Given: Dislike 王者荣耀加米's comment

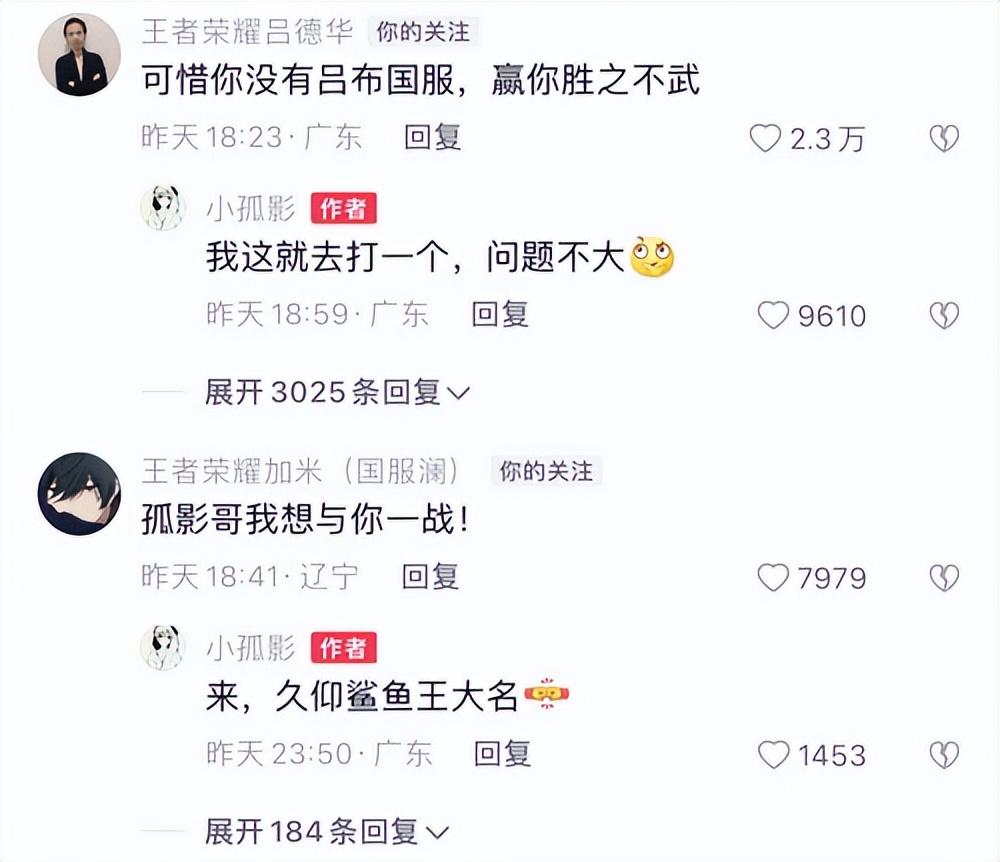Looking at the screenshot, I should 944,577.
